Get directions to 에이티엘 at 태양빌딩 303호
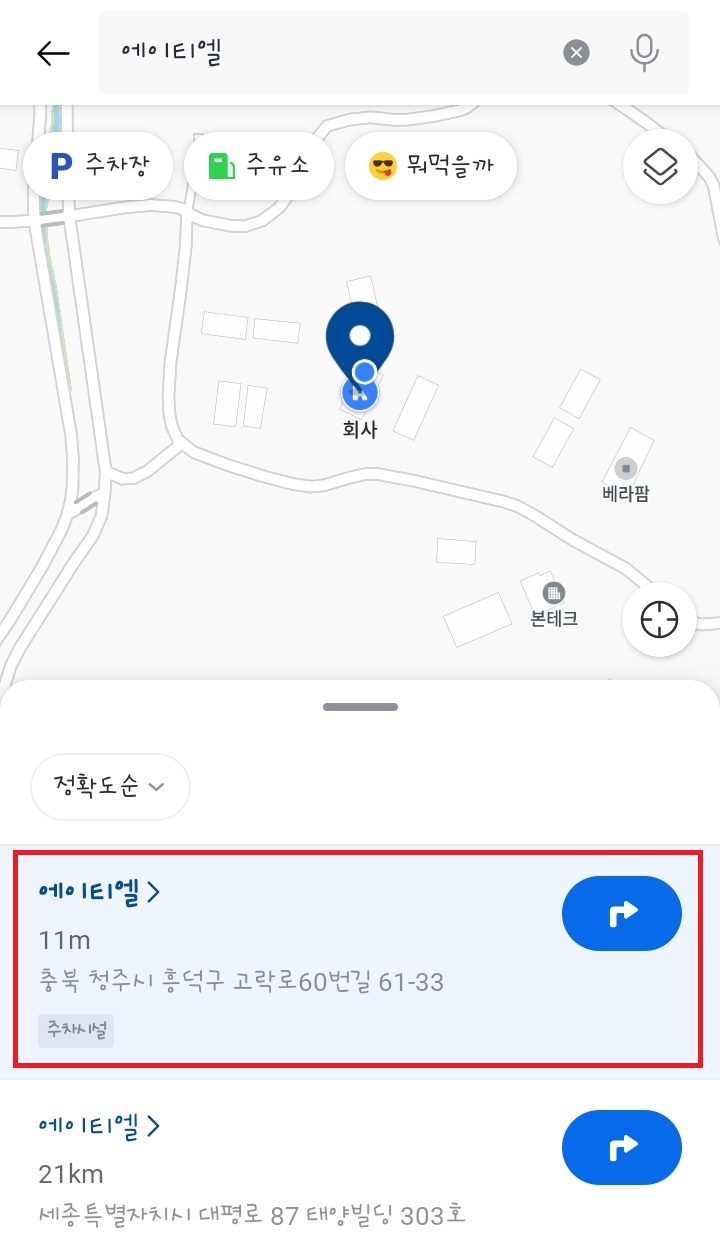Viewport: 720px width, 1247px height. pos(621,1147)
